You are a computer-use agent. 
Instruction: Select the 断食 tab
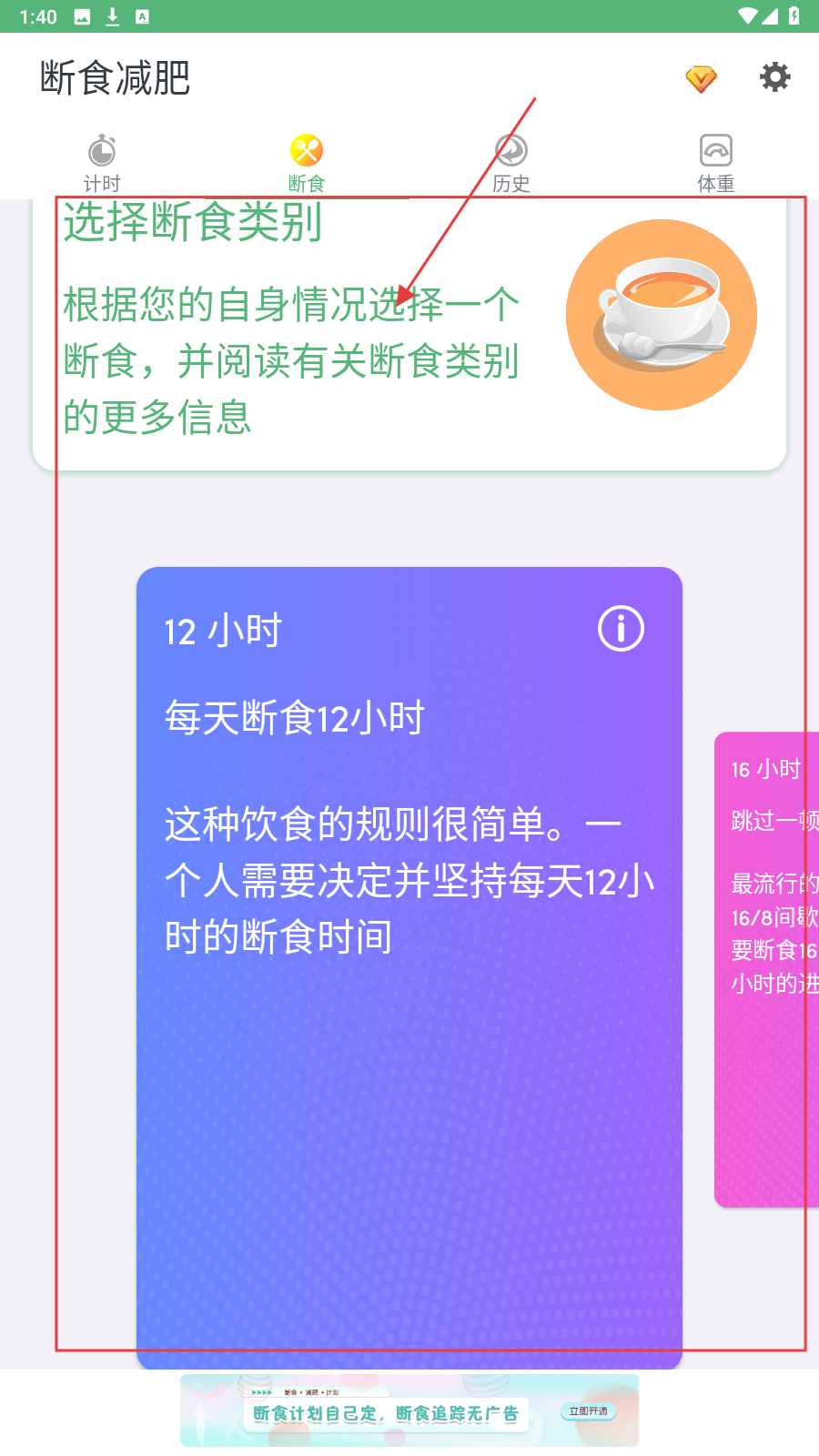pyautogui.click(x=307, y=164)
